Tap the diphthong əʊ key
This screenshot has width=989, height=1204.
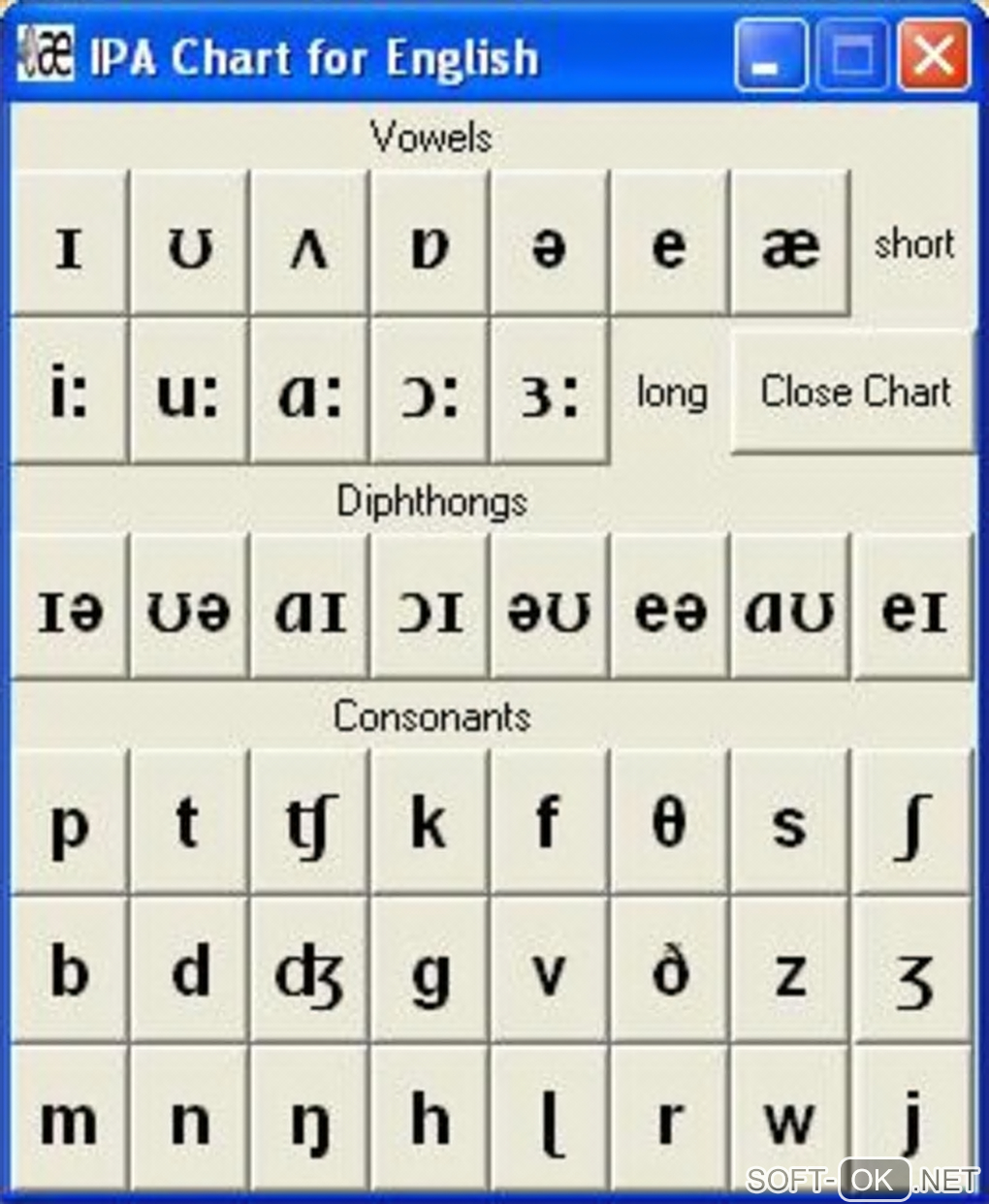pos(550,608)
